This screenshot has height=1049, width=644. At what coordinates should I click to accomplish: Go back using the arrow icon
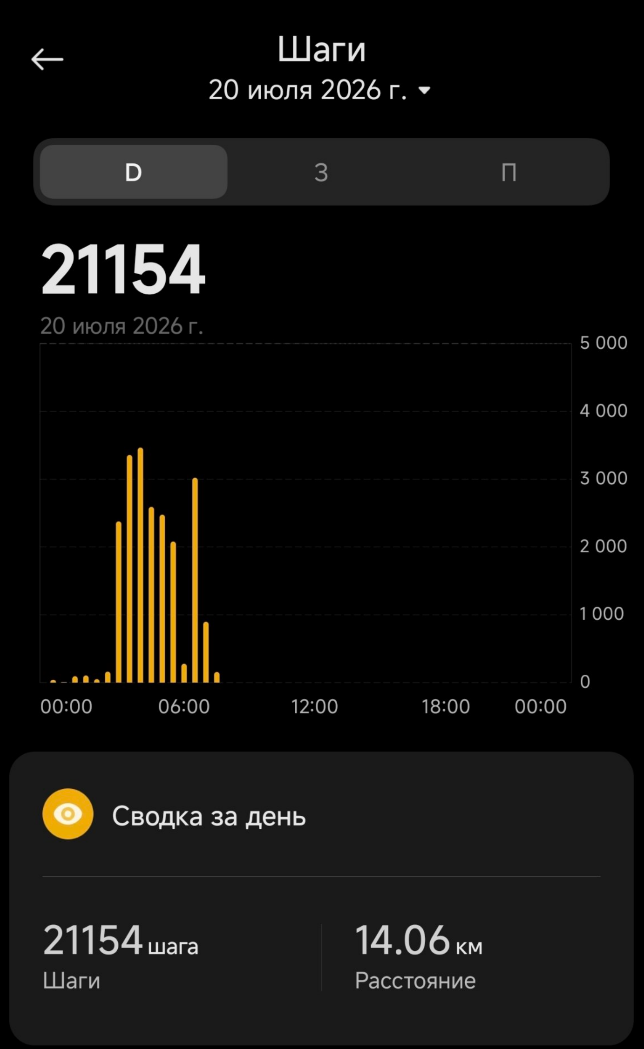pos(47,60)
